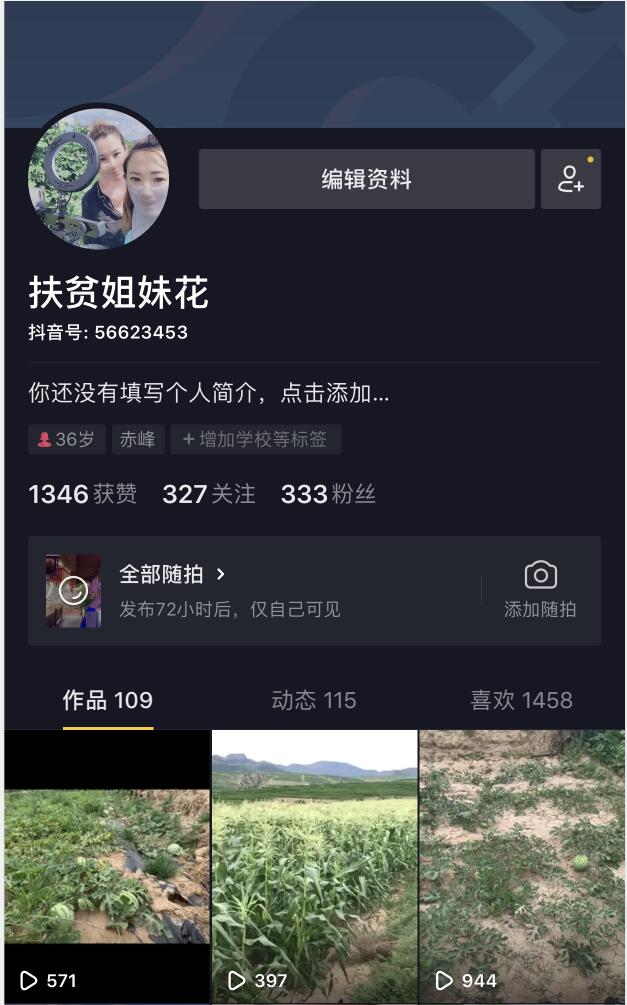Screen dimensions: 627x1005
Task: Open the 333 粉丝 followers list
Action: point(328,494)
